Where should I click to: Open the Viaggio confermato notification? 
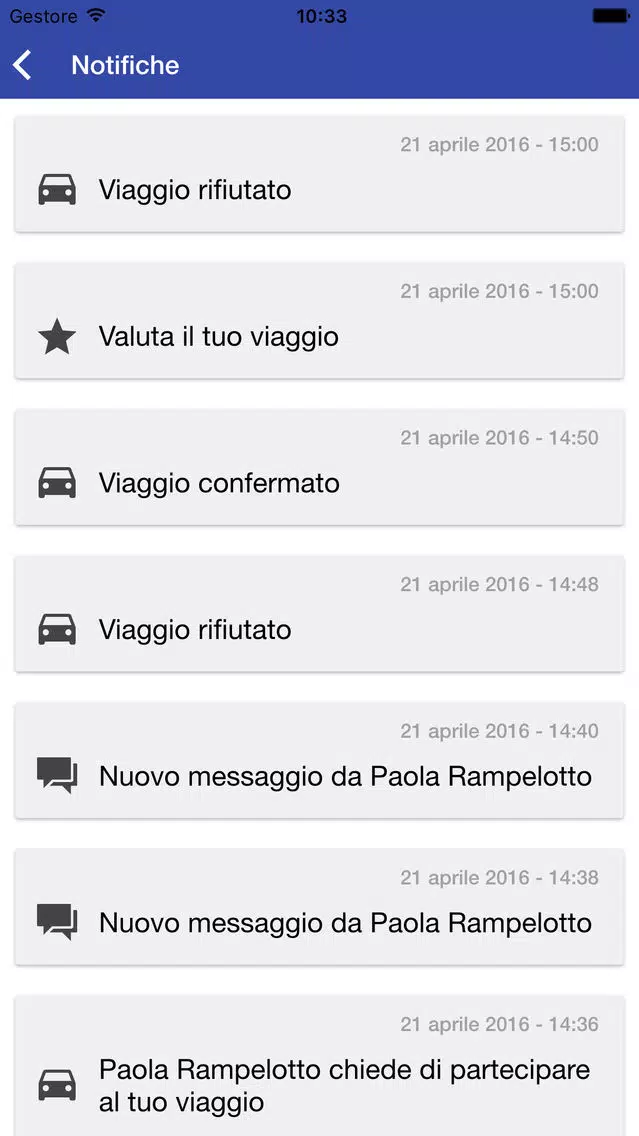point(320,467)
